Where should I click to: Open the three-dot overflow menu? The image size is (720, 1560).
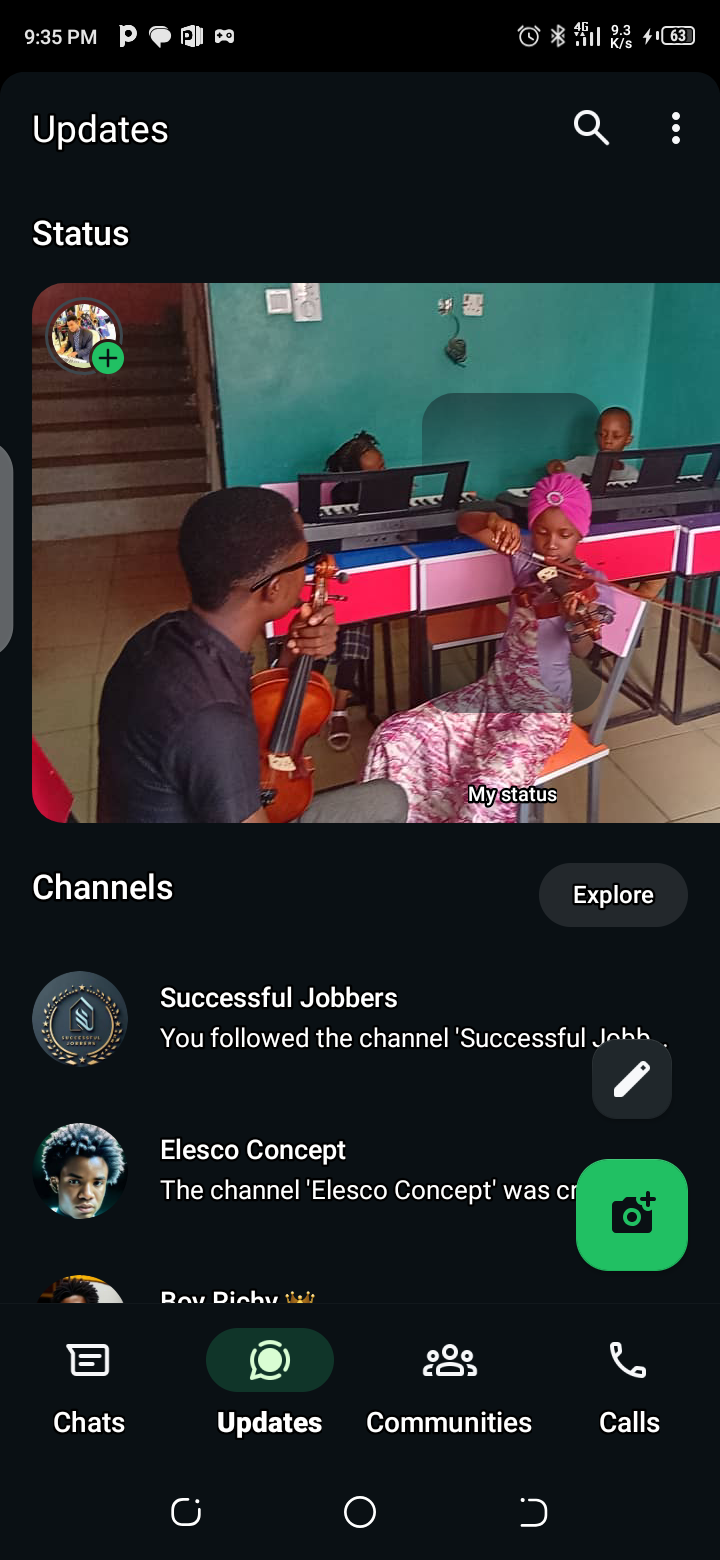(676, 128)
